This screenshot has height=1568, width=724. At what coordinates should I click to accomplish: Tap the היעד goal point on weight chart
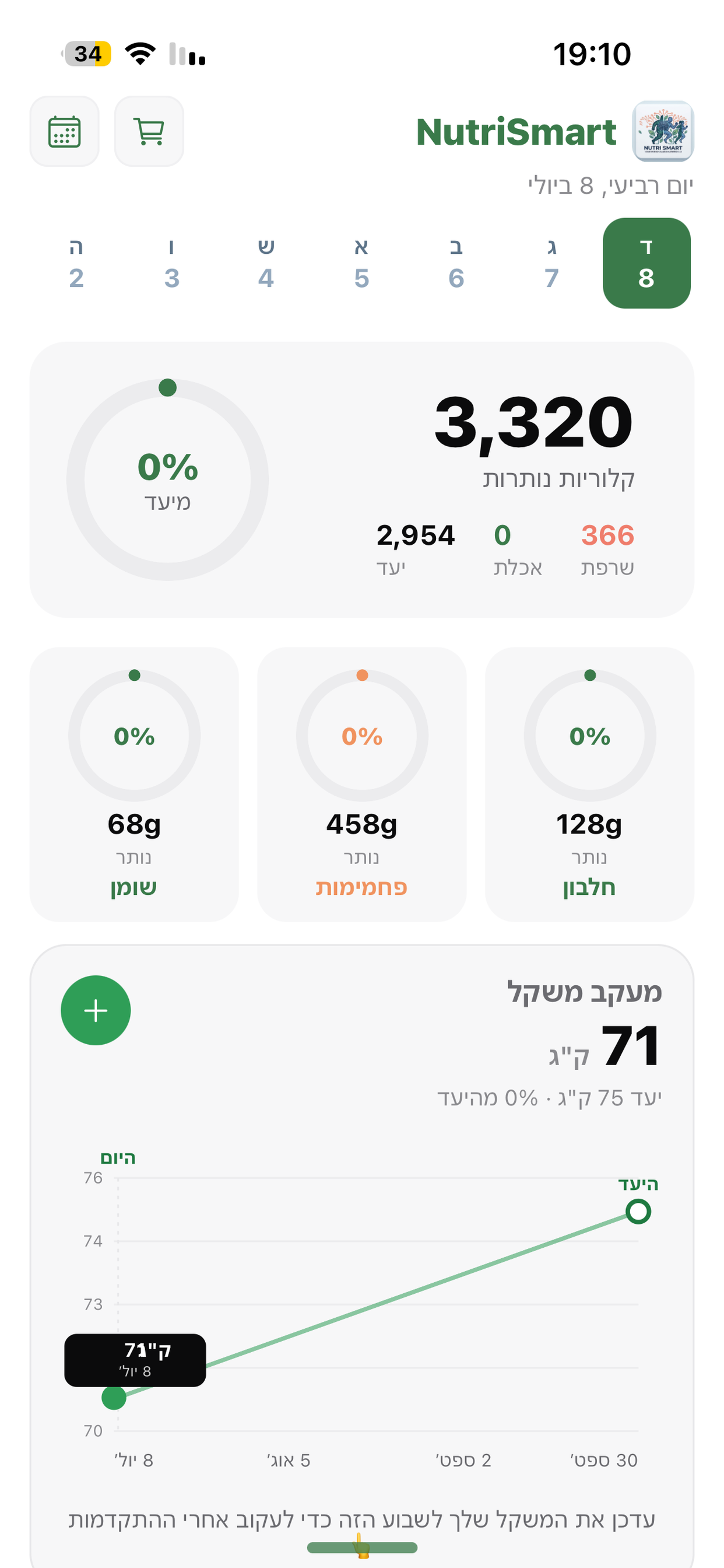coord(638,1212)
